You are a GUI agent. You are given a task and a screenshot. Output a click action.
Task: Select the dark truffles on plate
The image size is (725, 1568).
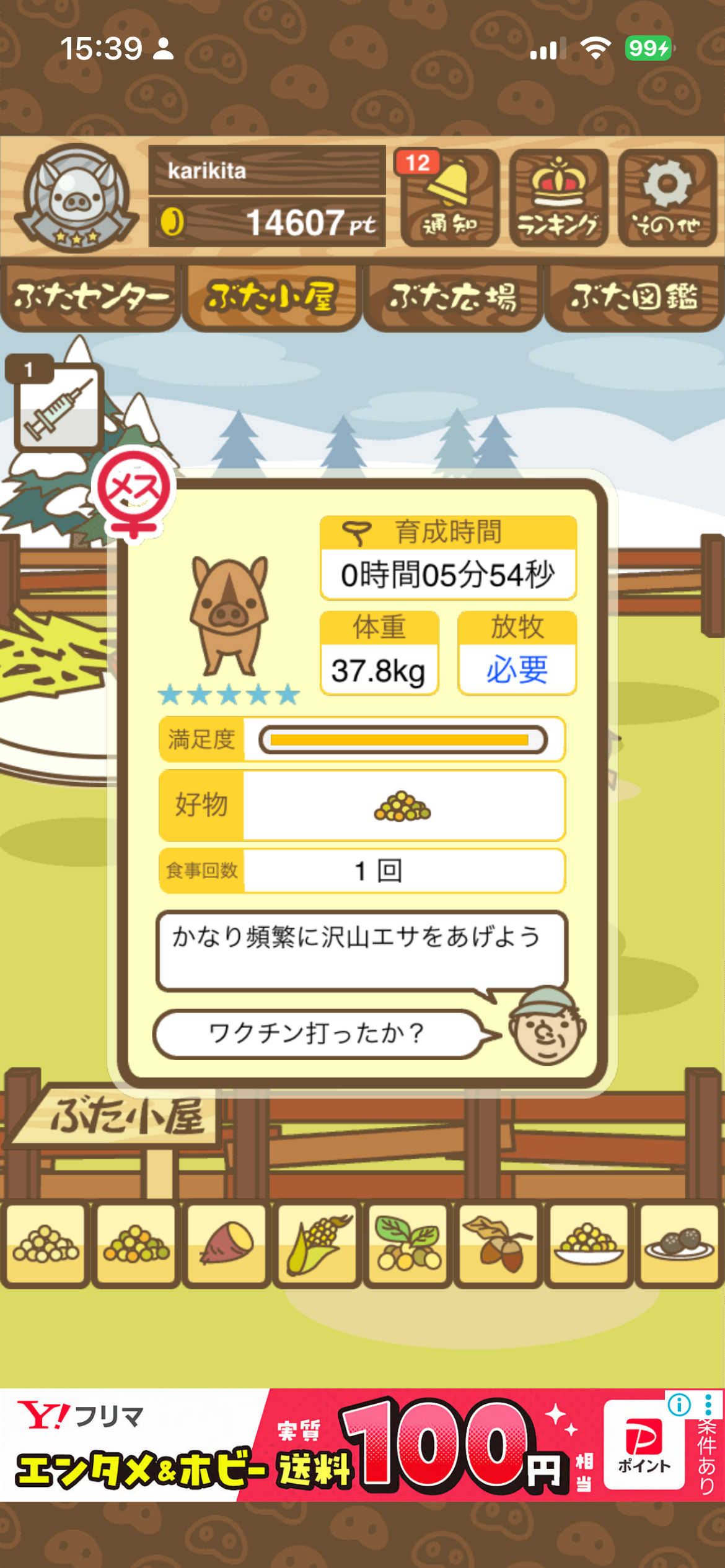click(679, 1245)
